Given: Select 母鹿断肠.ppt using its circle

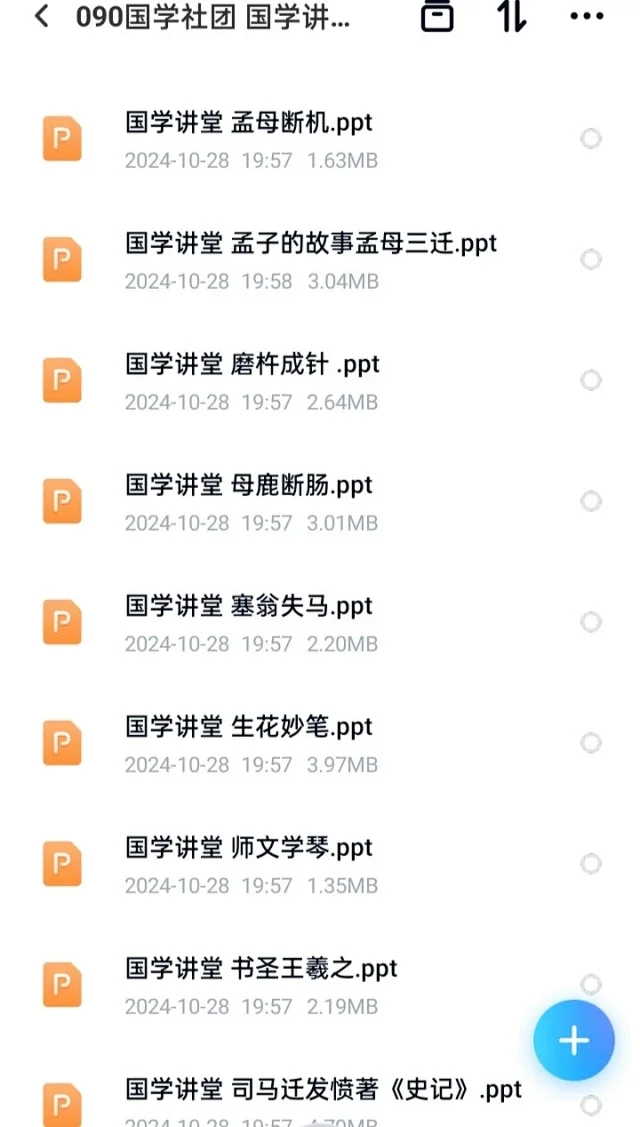Looking at the screenshot, I should [x=591, y=501].
